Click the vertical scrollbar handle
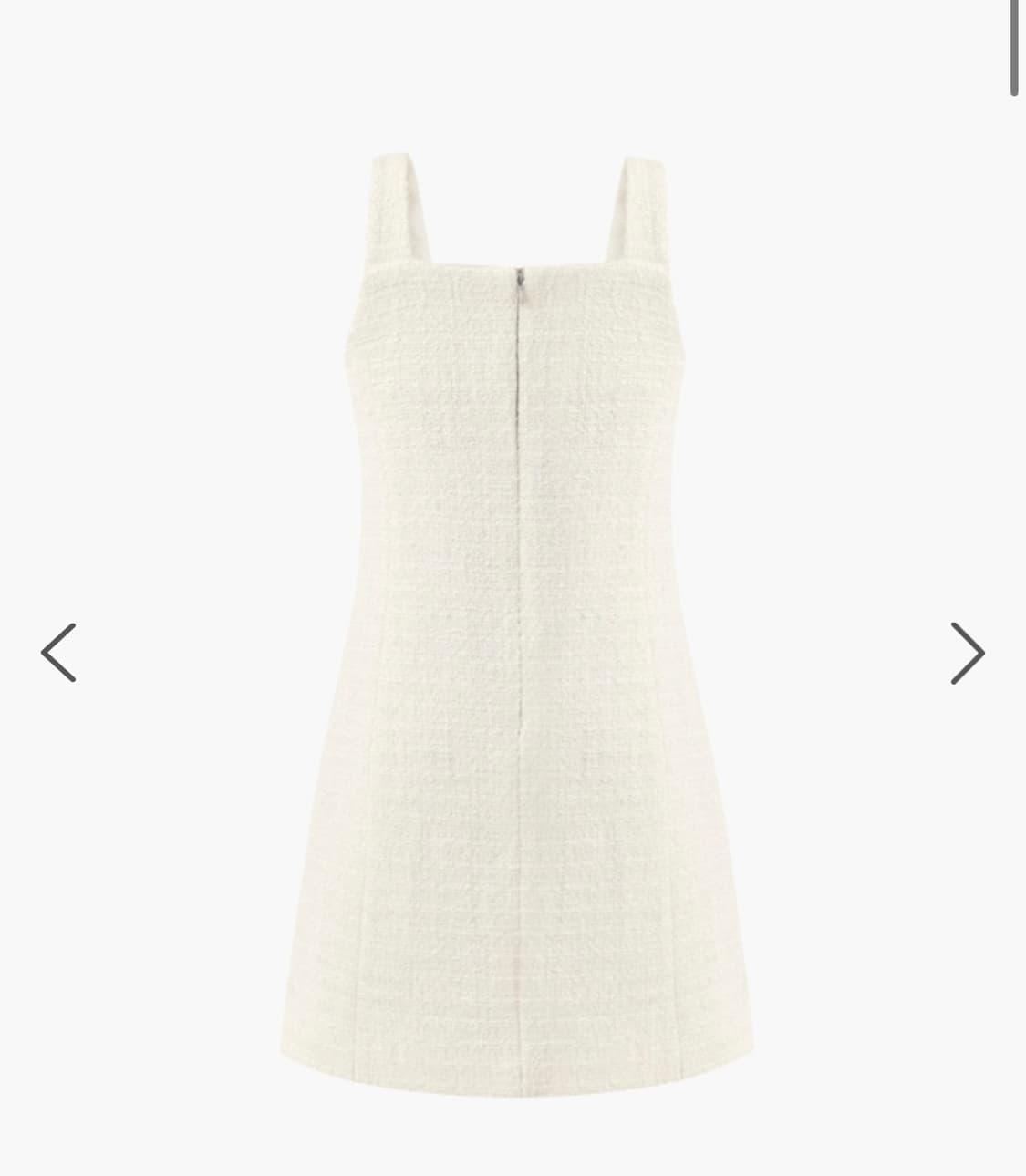Screen dimensions: 1026x1176 coord(1016,46)
